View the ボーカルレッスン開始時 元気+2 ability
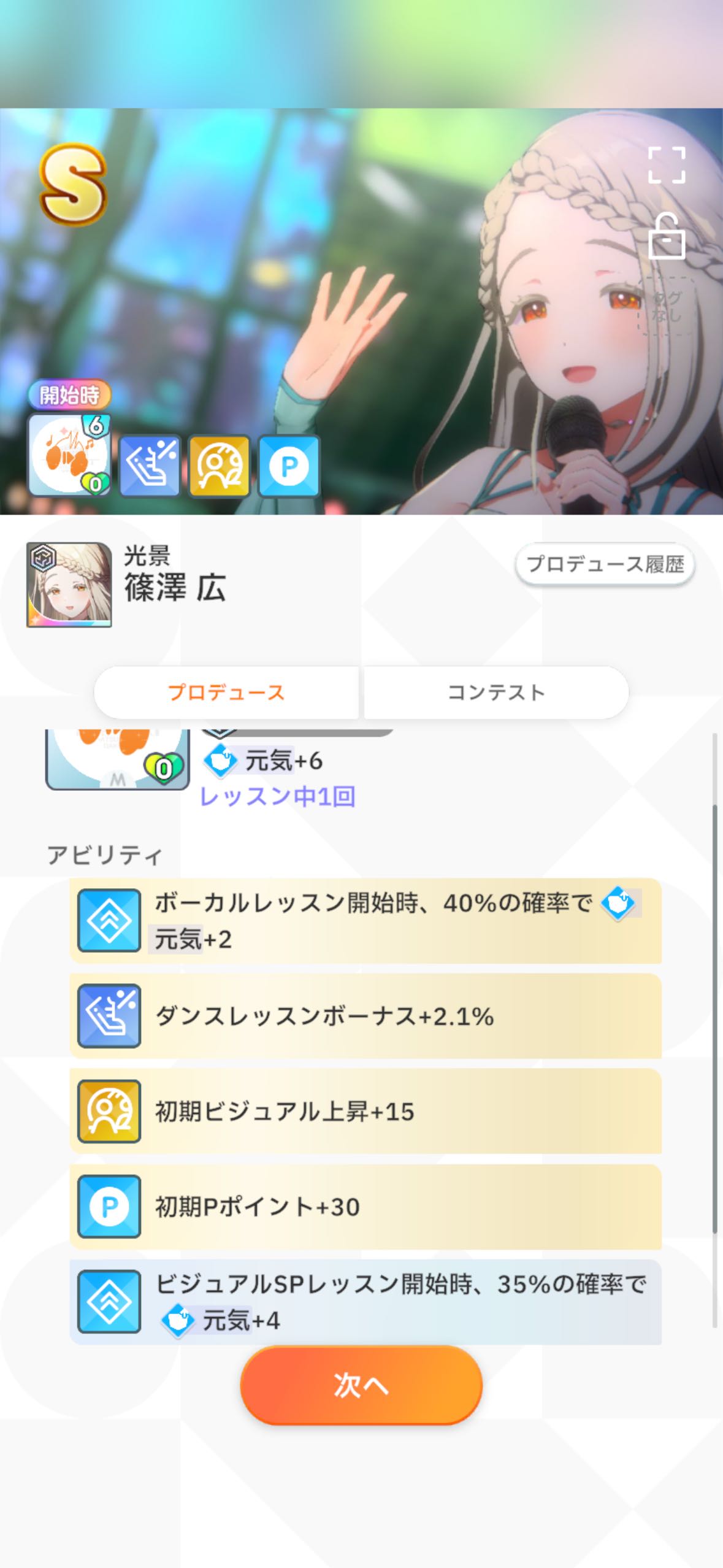Screen dimensions: 723x1568 point(365,920)
